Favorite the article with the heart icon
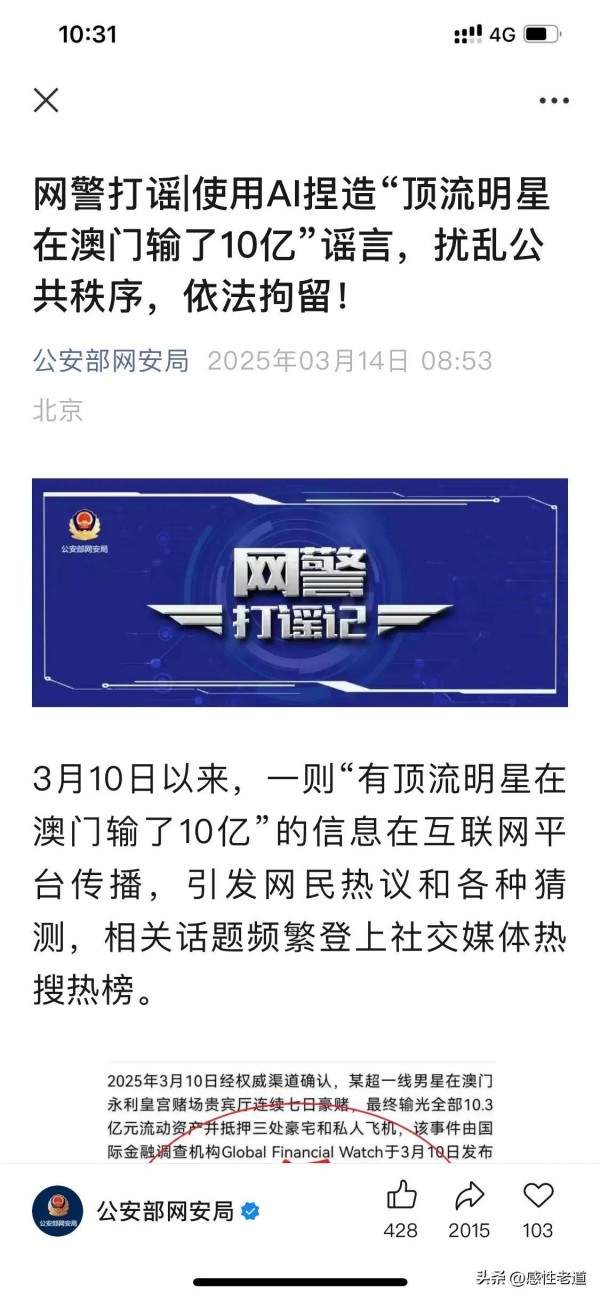 click(538, 1195)
